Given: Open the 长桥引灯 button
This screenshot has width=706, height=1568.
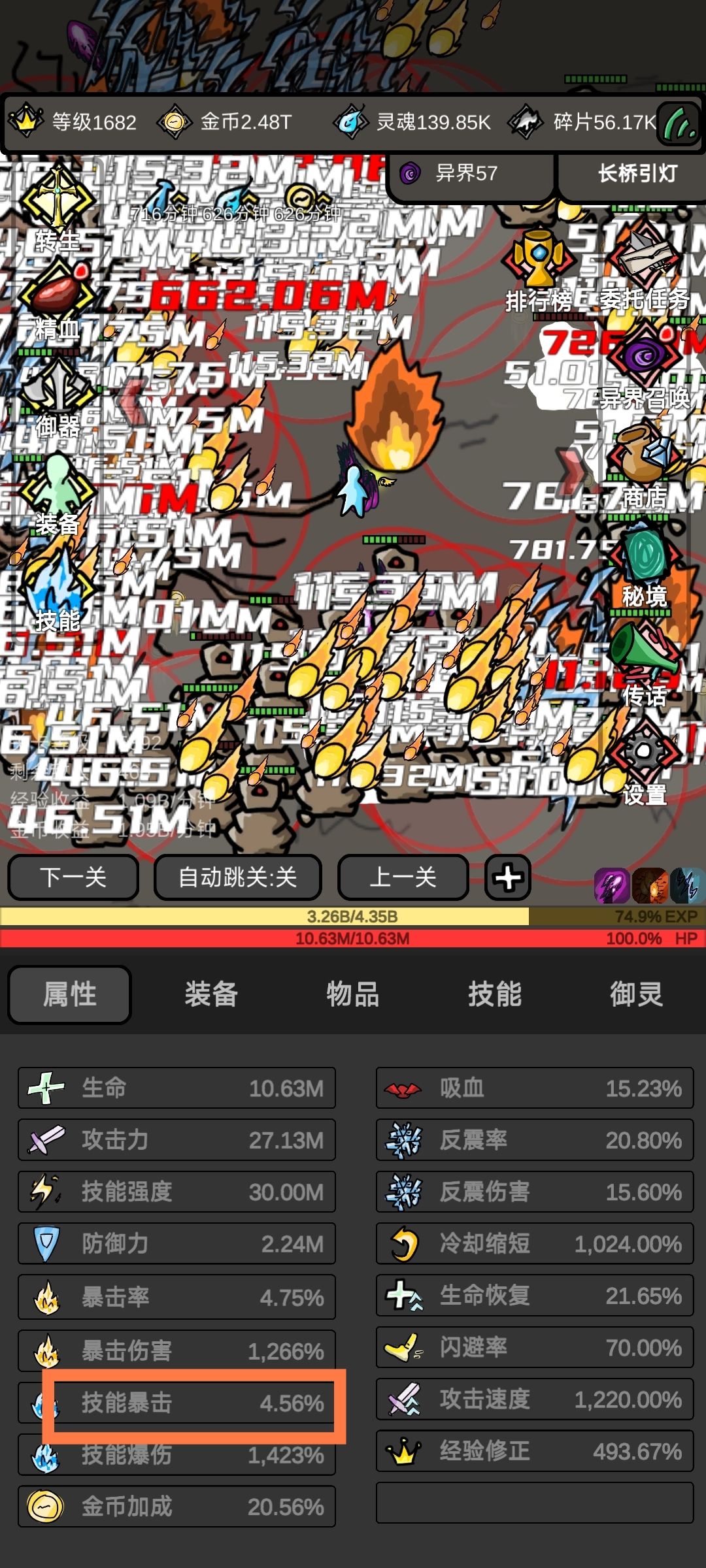Looking at the screenshot, I should click(x=637, y=174).
